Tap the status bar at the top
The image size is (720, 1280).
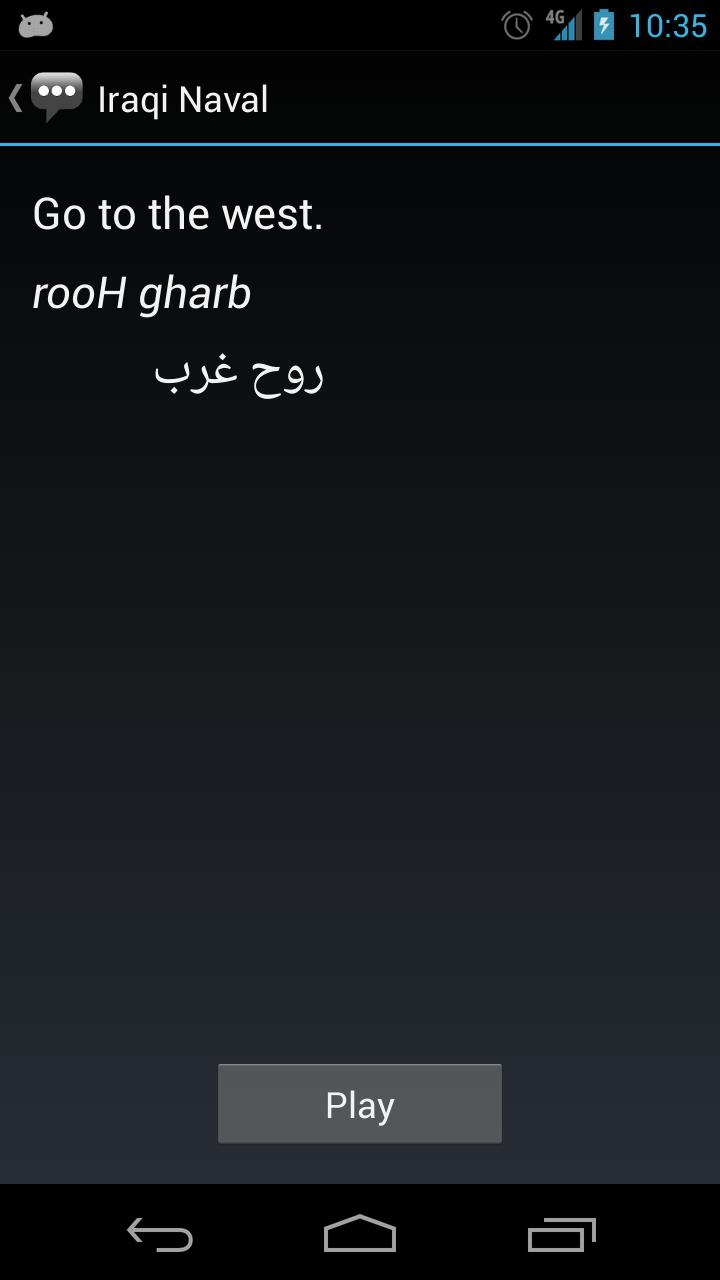360,26
